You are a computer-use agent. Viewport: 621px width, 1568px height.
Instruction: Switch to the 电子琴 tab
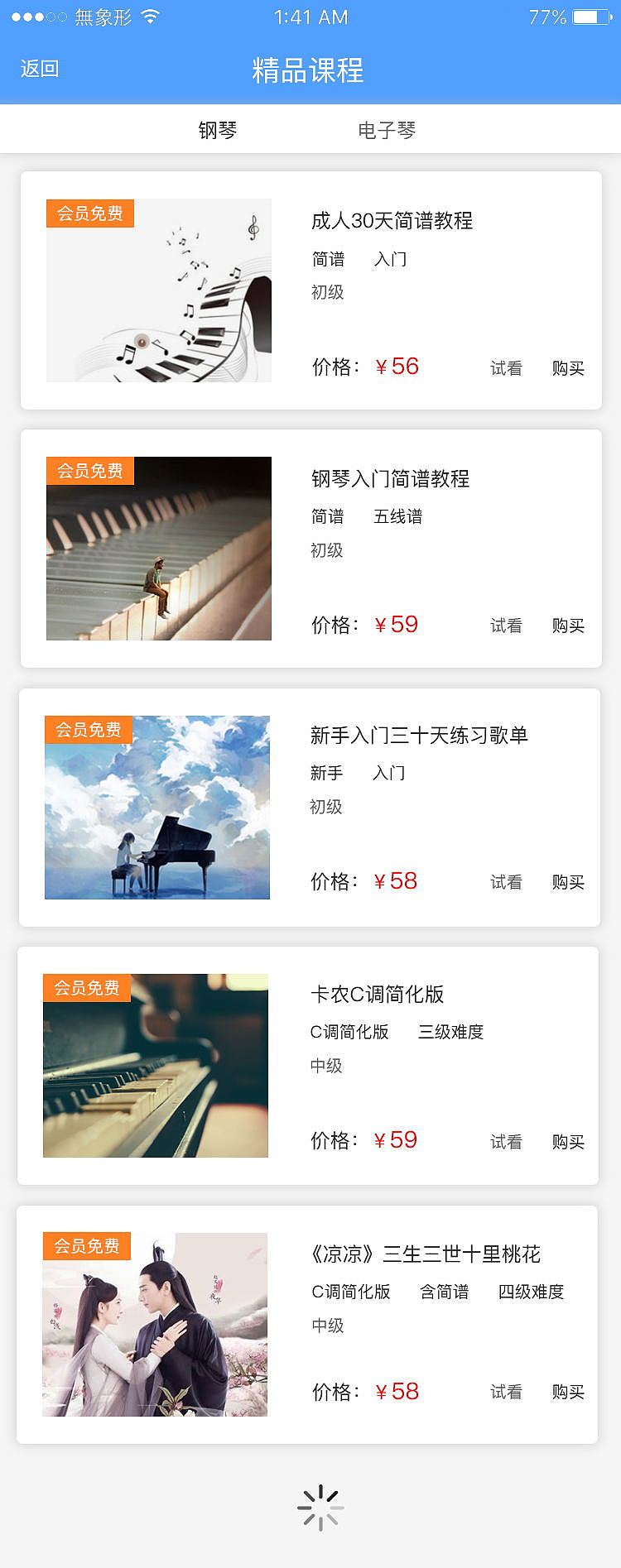pyautogui.click(x=387, y=130)
